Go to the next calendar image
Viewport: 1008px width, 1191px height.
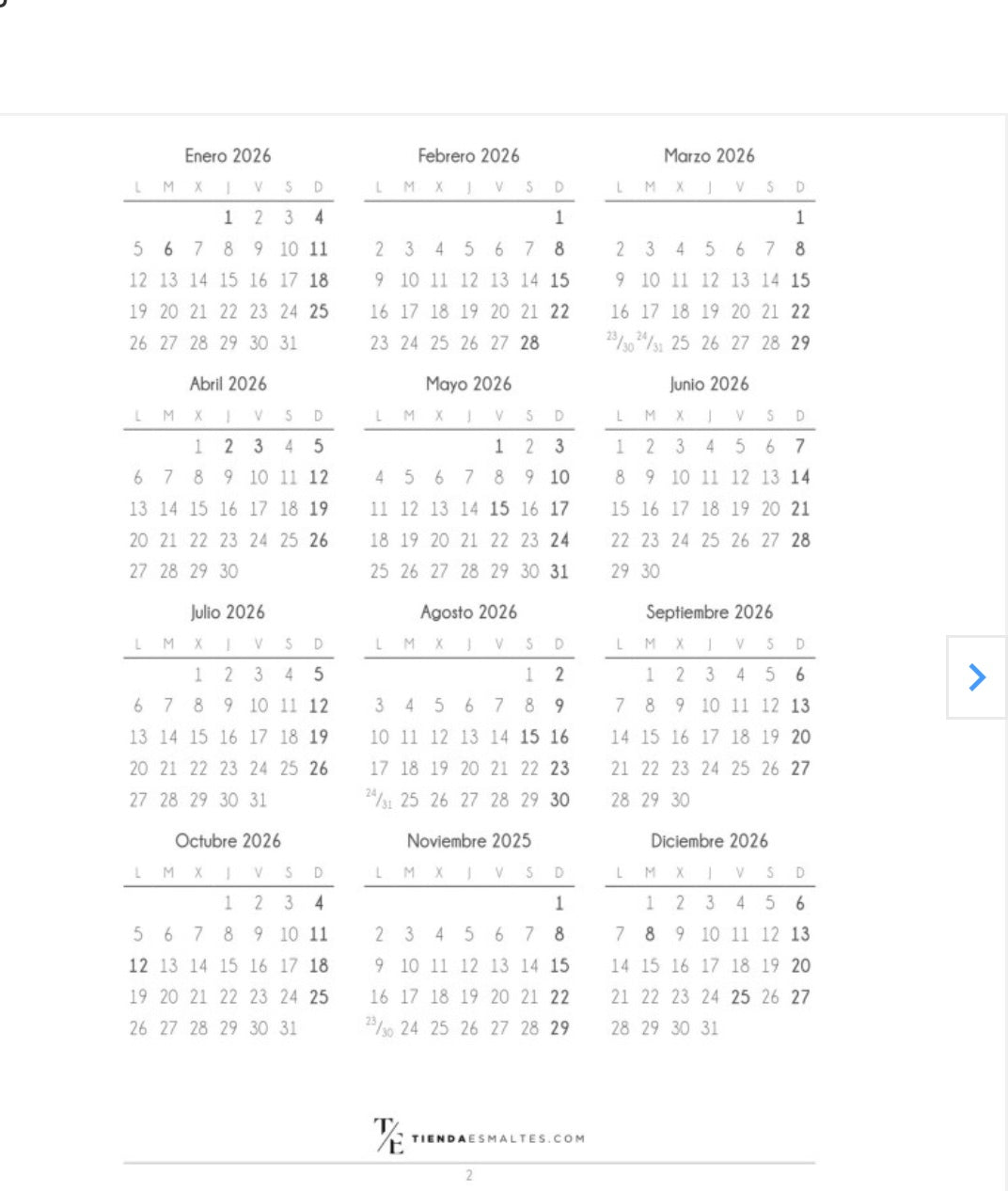[x=977, y=677]
